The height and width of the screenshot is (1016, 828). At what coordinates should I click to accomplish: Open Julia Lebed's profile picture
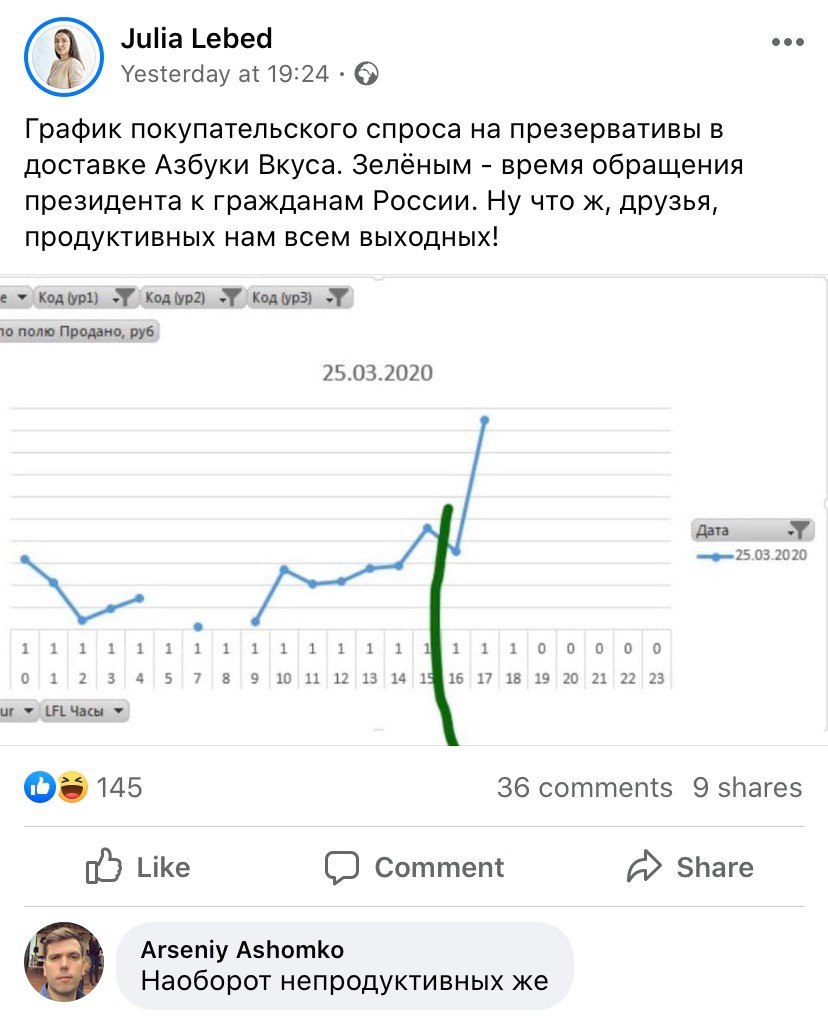coord(64,56)
